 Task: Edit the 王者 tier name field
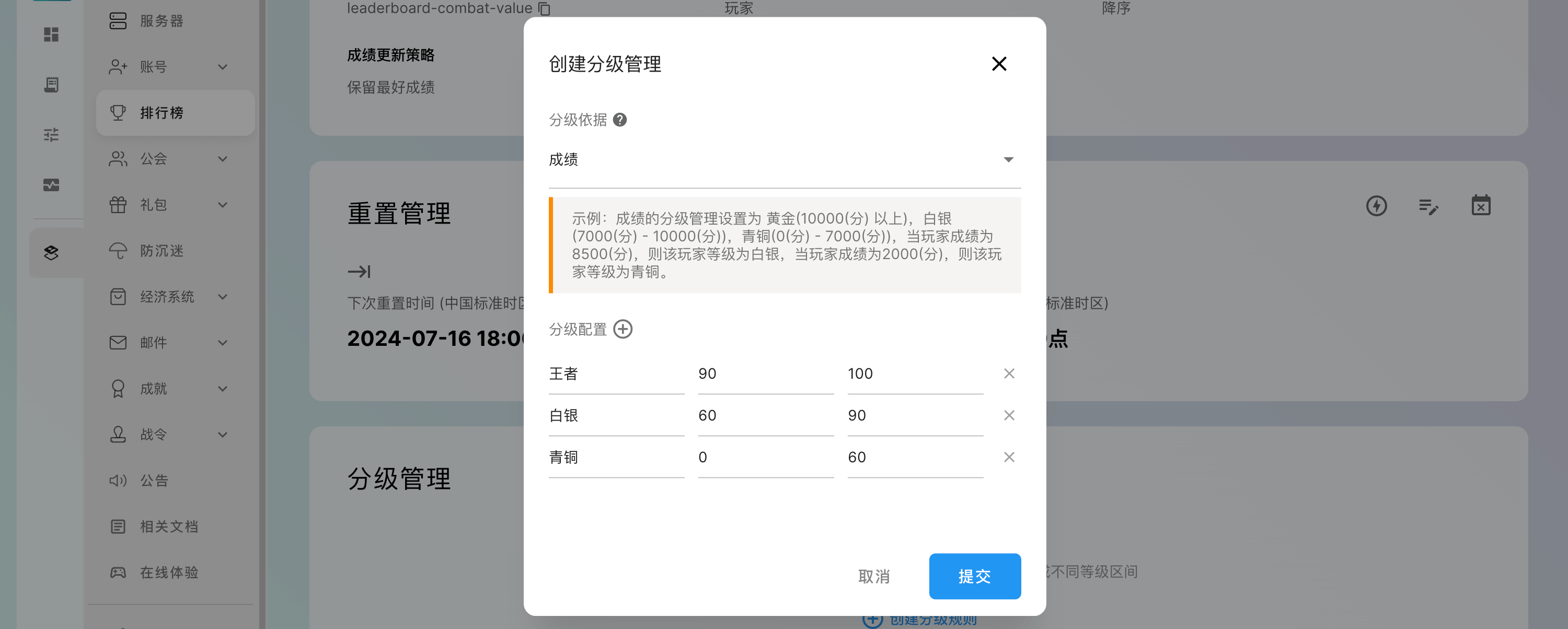(615, 374)
